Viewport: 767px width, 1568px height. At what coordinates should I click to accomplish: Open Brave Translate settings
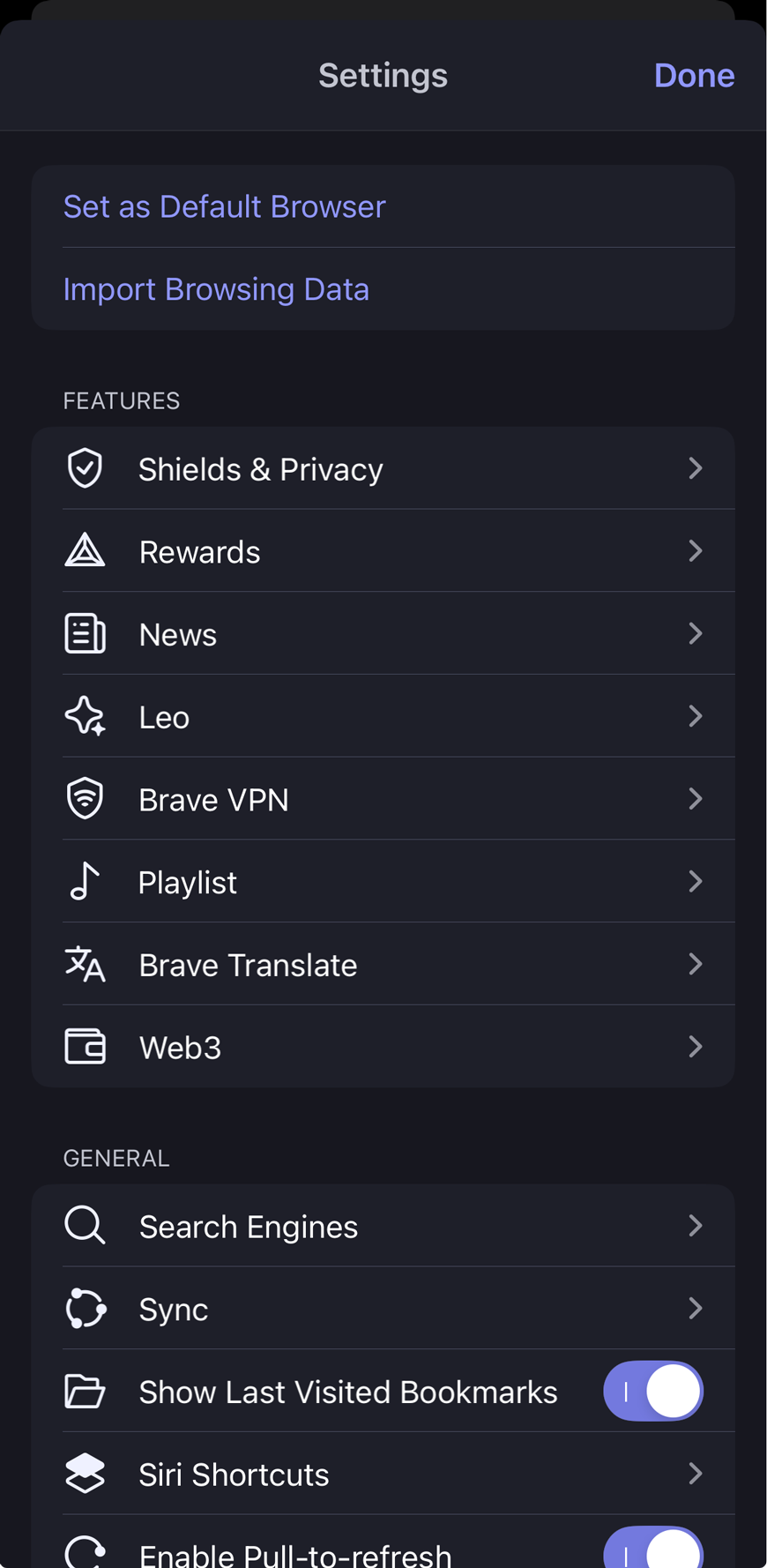(x=383, y=965)
